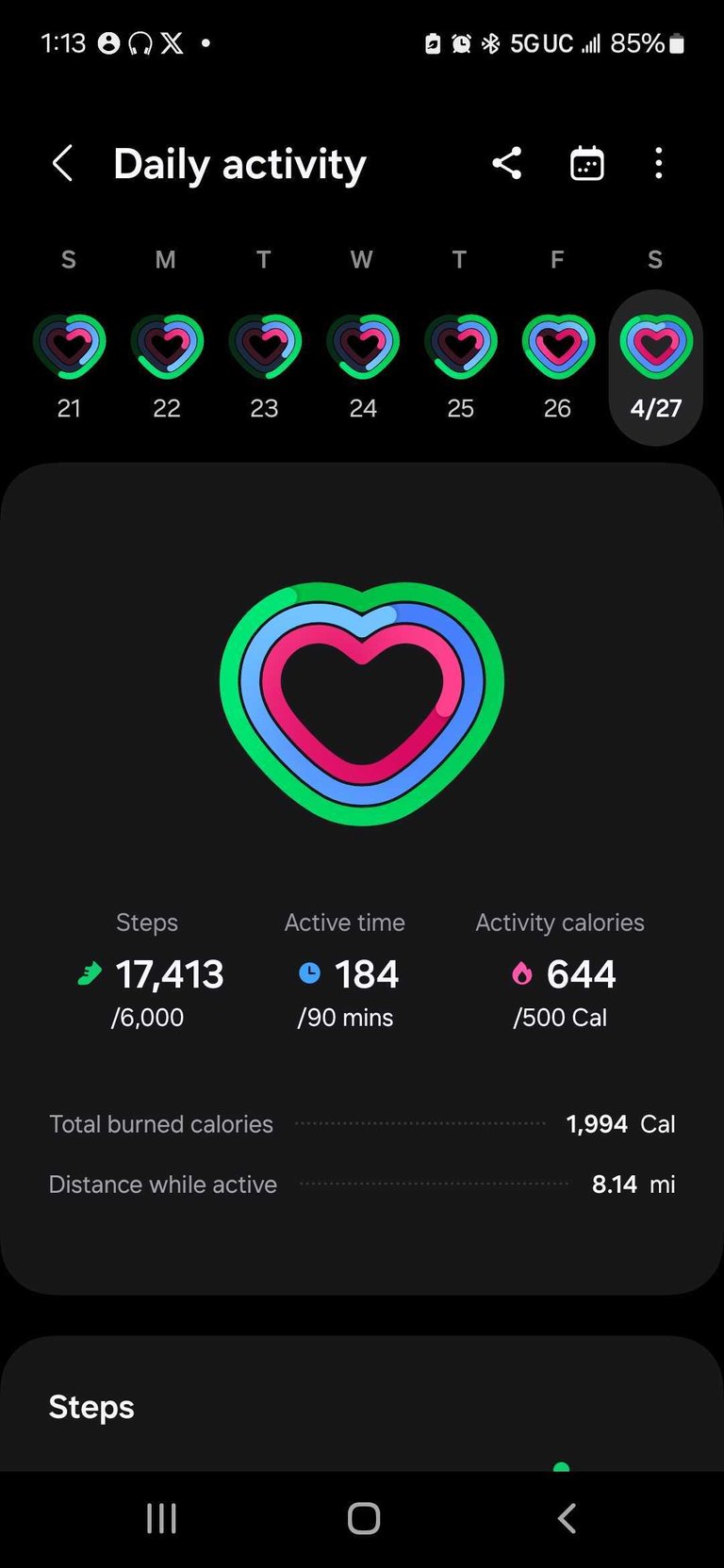This screenshot has height=1568, width=724.
Task: Select Saturday 4/27
Action: point(656,367)
